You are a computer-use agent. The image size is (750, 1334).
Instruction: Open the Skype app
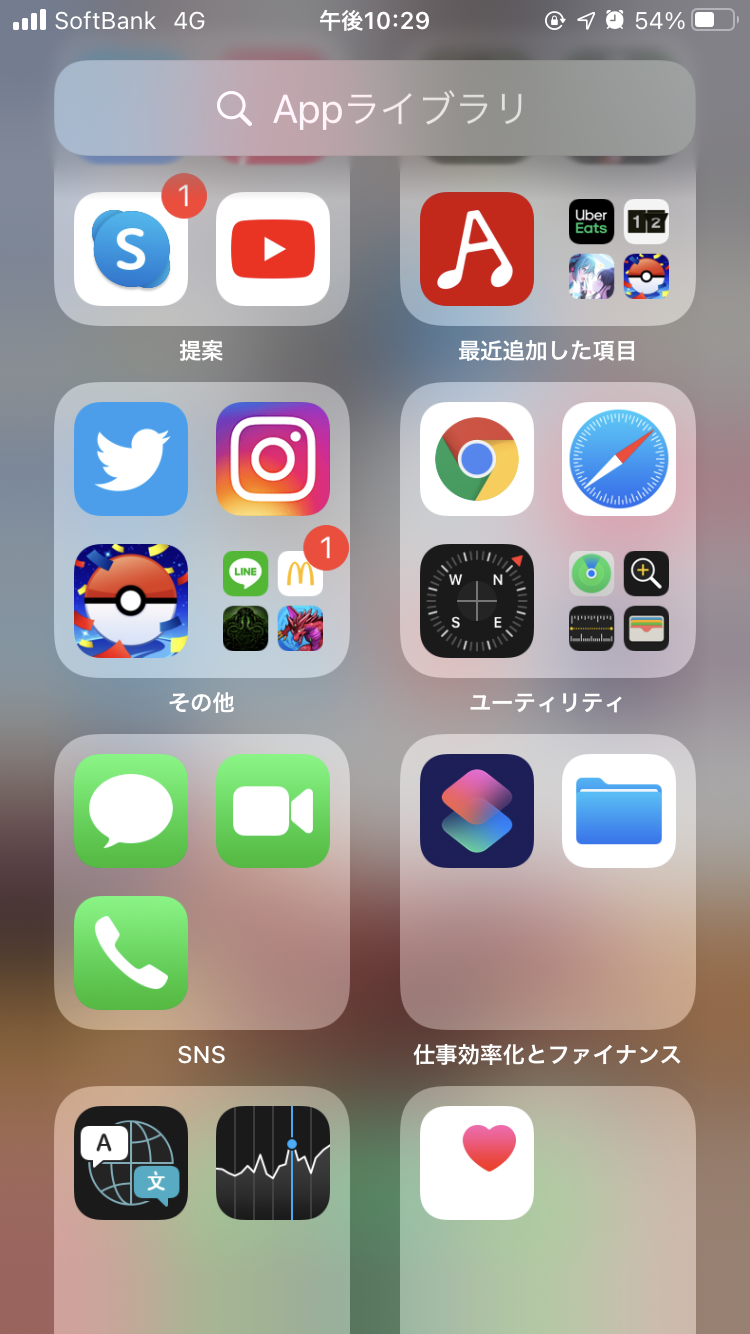pos(131,249)
